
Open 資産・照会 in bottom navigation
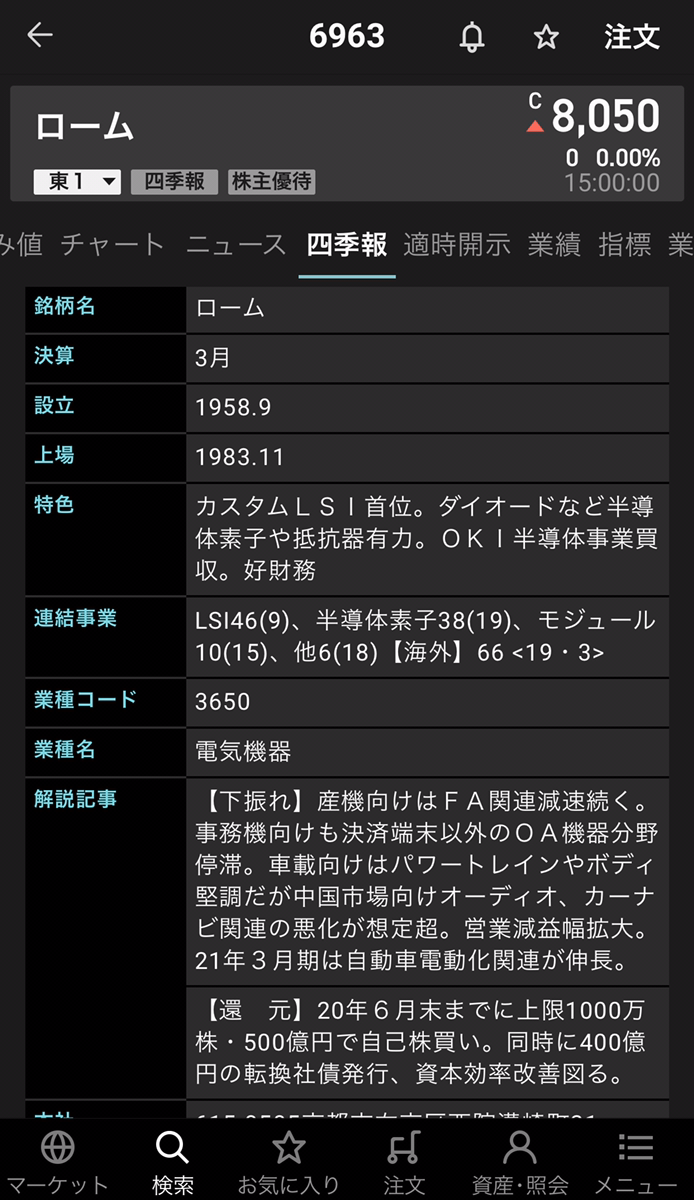click(x=520, y=1161)
